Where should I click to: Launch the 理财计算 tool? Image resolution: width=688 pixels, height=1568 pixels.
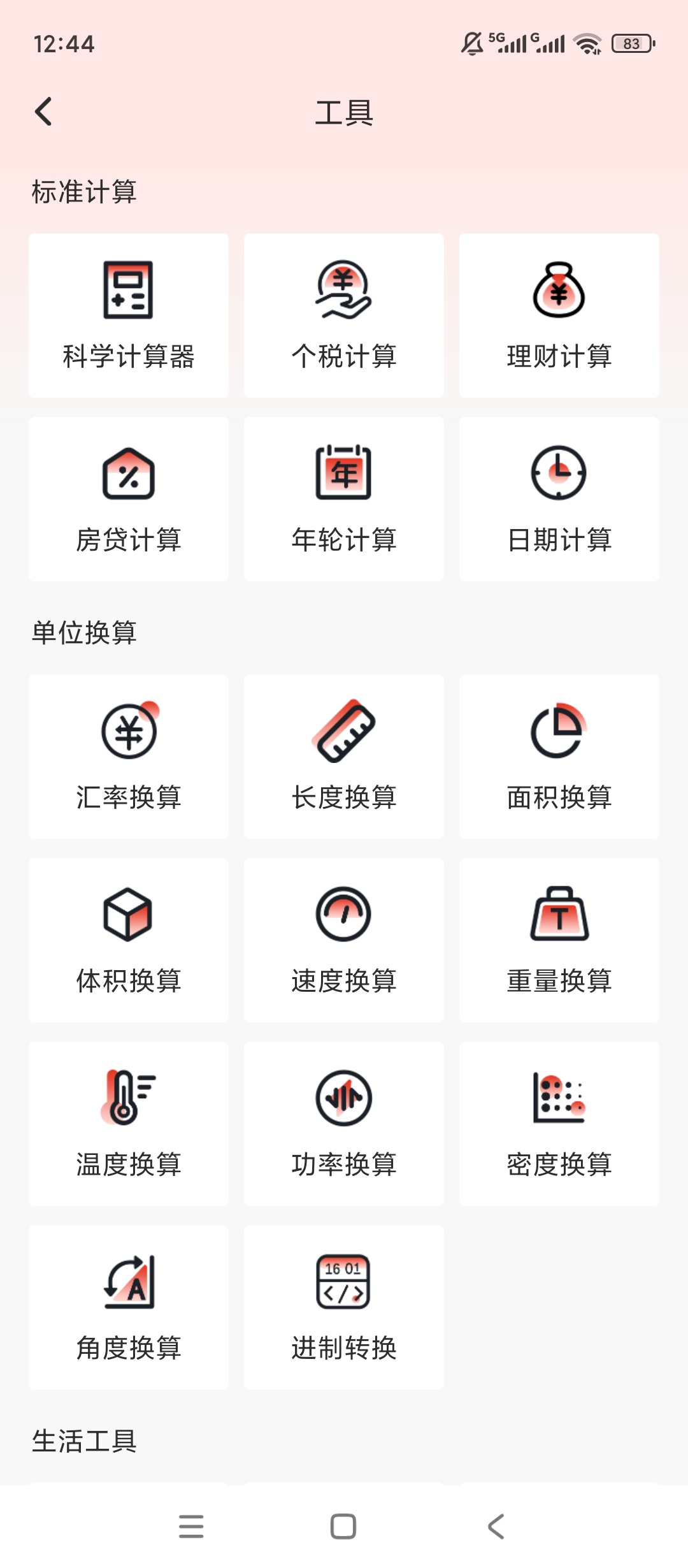click(x=559, y=316)
